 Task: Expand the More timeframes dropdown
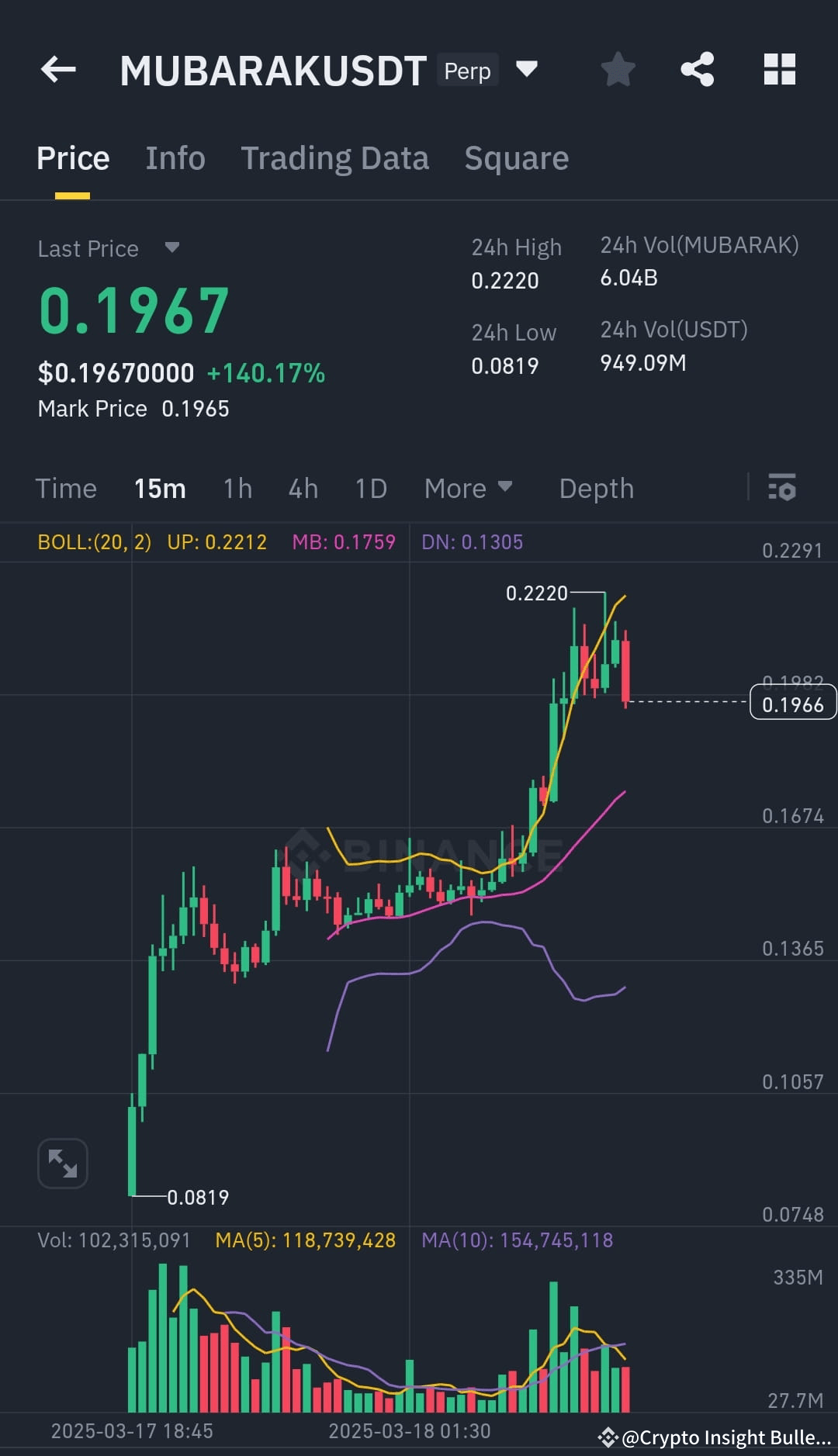469,488
